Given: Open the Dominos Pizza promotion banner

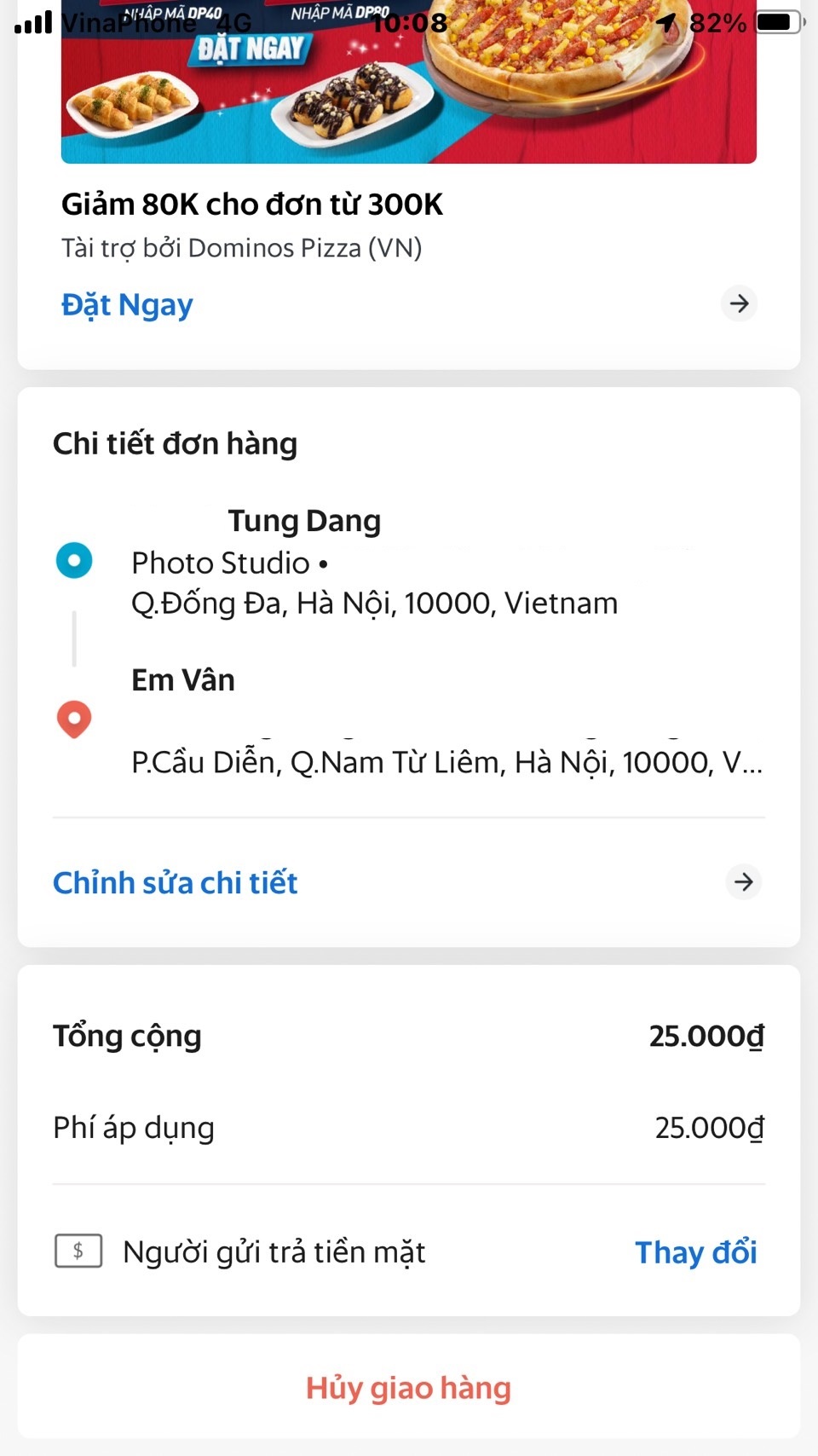Looking at the screenshot, I should pos(409,82).
